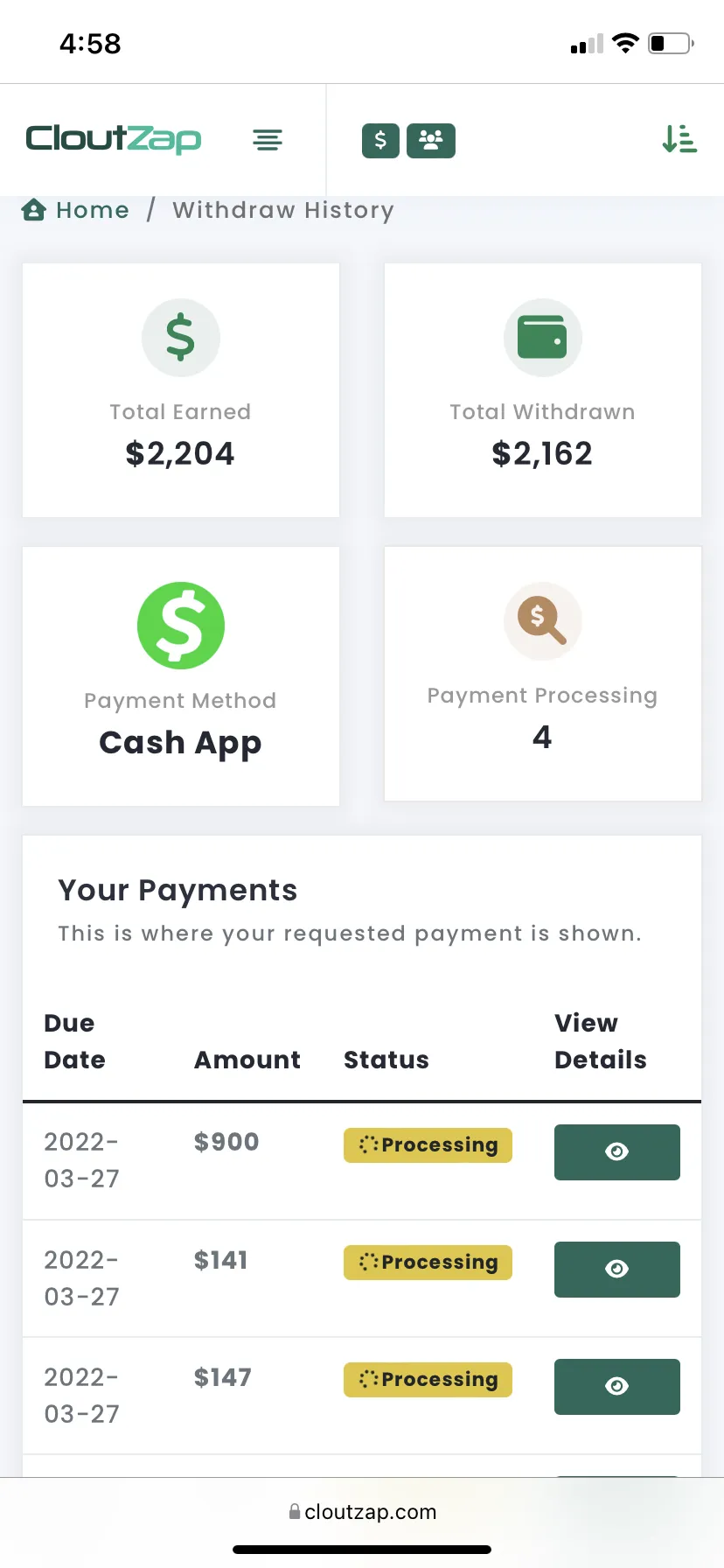The width and height of the screenshot is (724, 1568).
Task: View details of the $900 payment
Action: [x=617, y=1152]
